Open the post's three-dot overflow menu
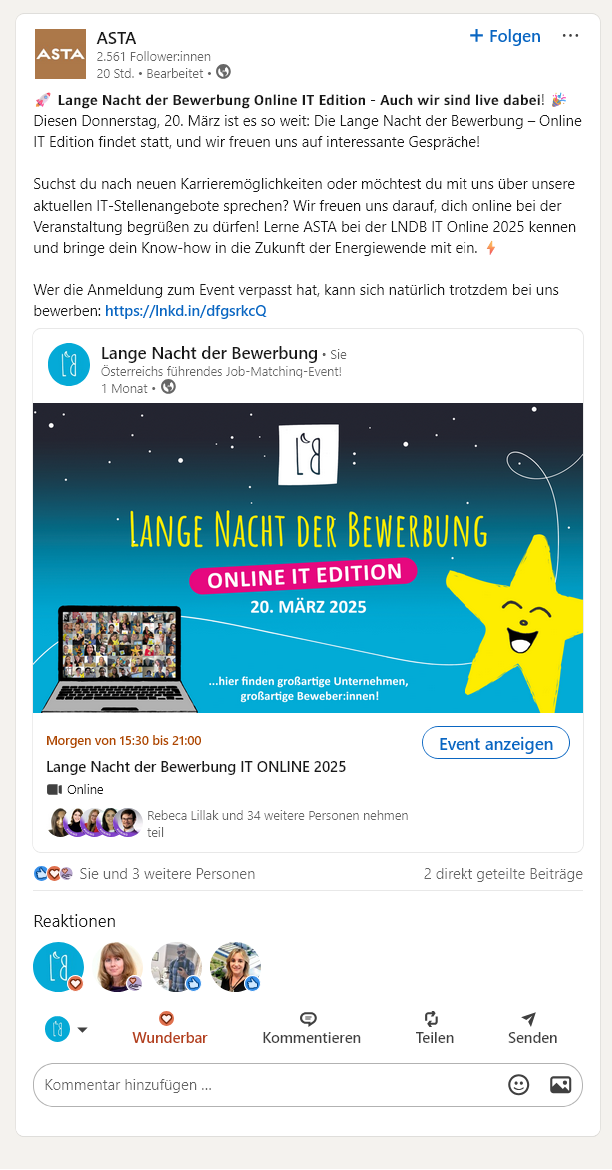The height and width of the screenshot is (1170, 612). [x=570, y=36]
